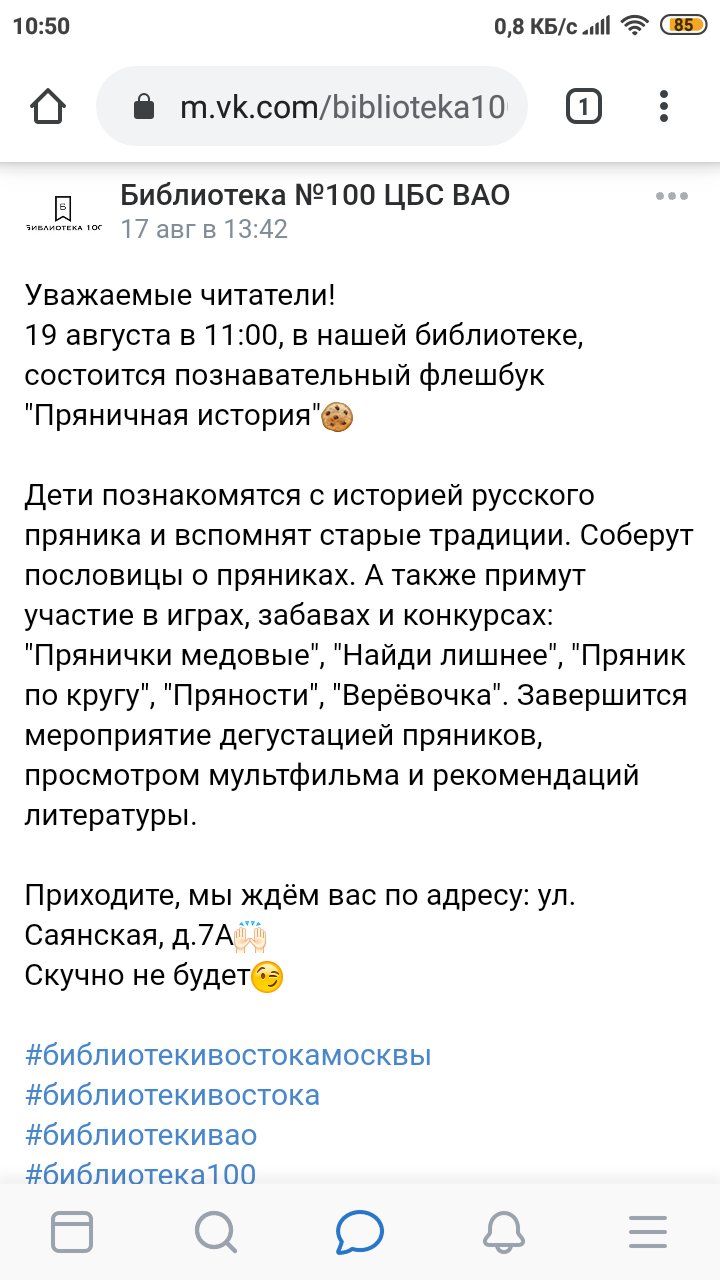Open the hamburger menu tab
The width and height of the screenshot is (720, 1280).
pyautogui.click(x=648, y=1232)
